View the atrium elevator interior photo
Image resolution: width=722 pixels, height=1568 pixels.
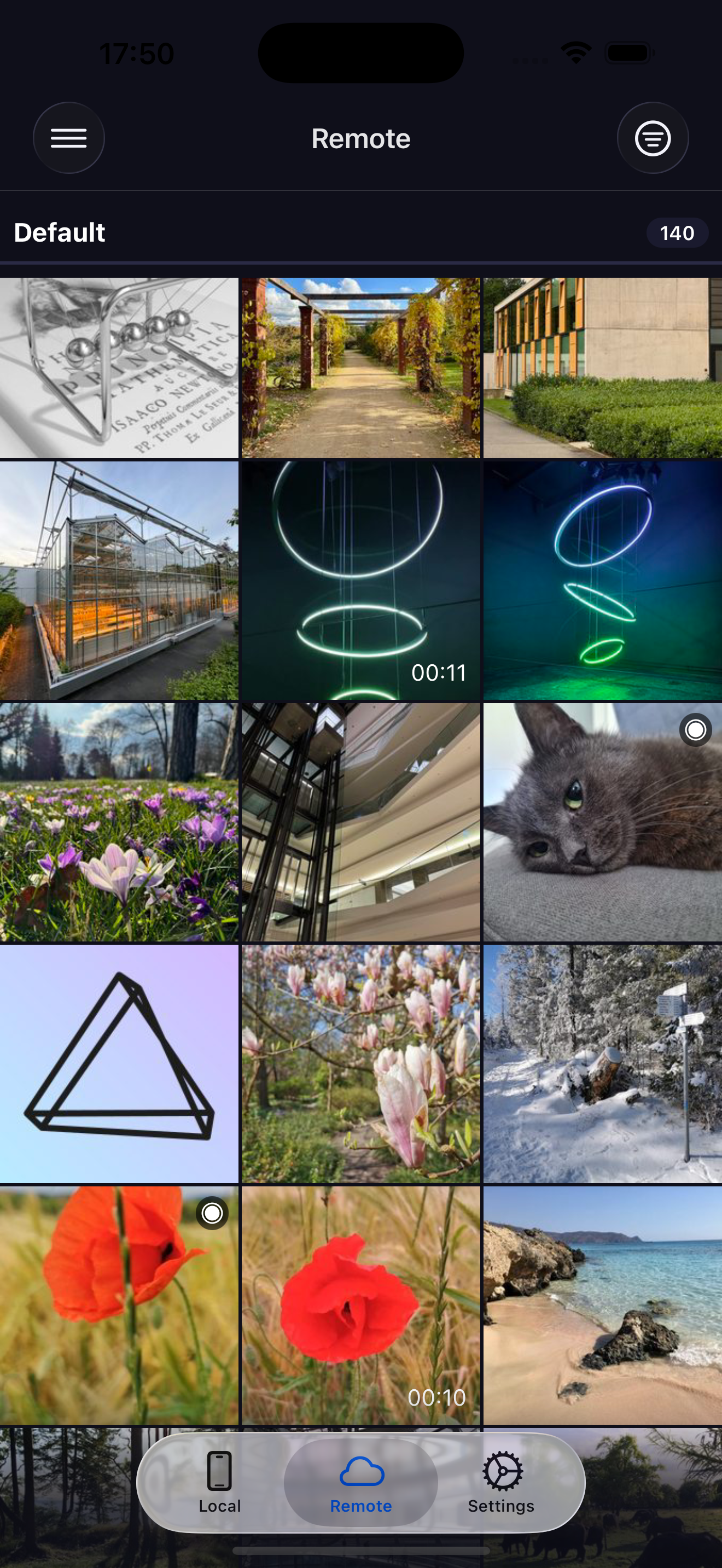(361, 822)
